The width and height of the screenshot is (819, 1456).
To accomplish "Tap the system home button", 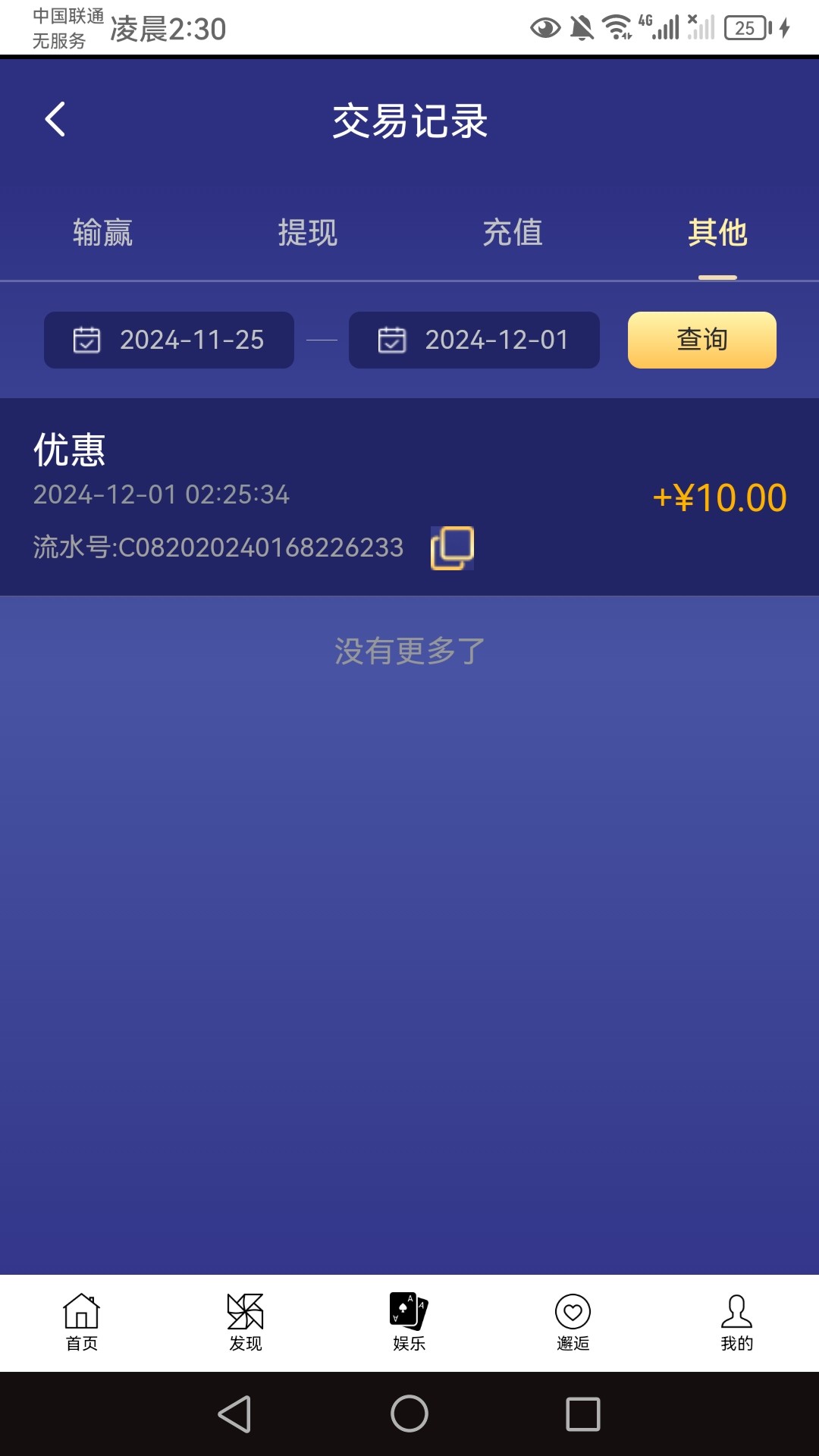I will 409,1414.
